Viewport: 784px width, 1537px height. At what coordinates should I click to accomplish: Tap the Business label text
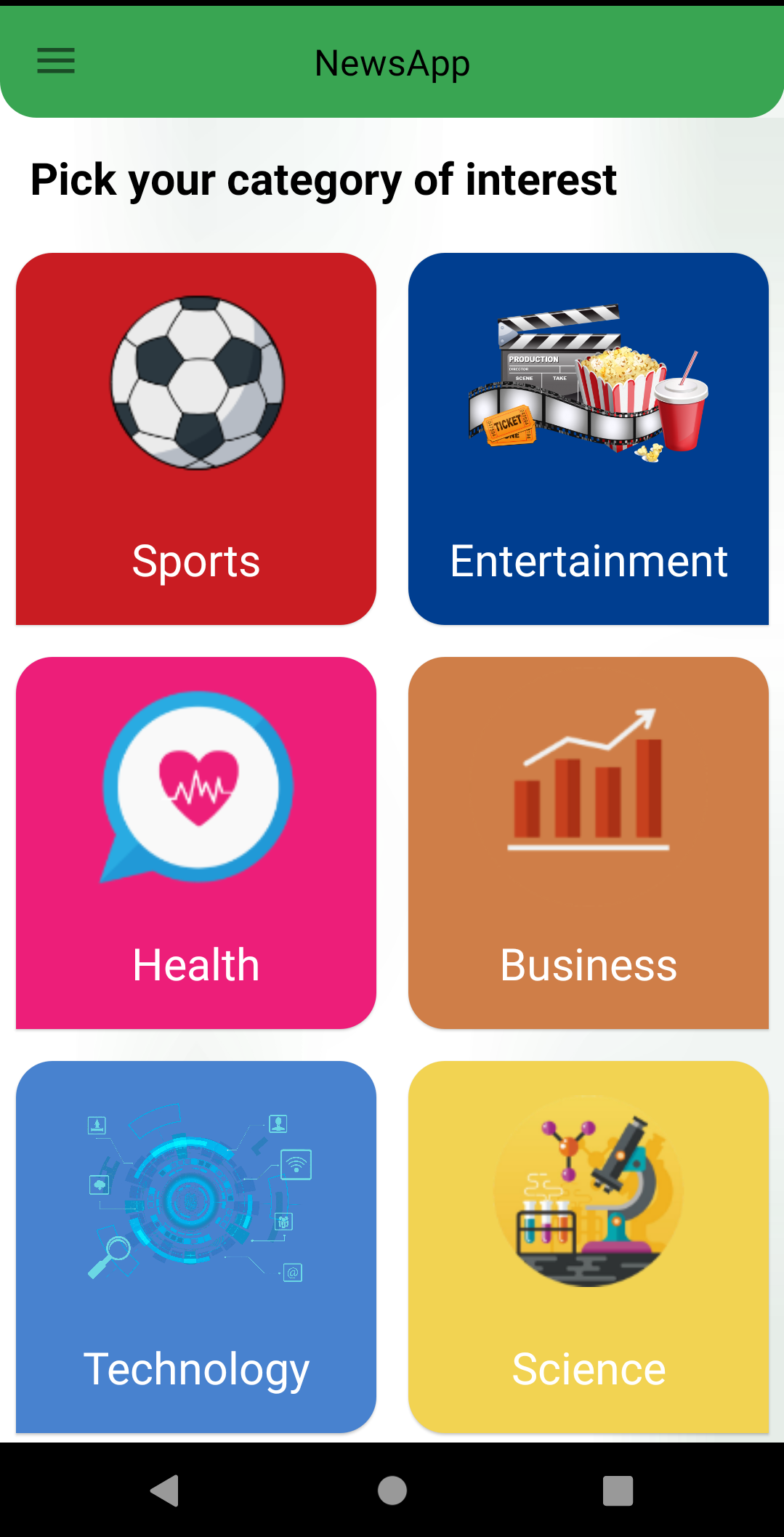pos(589,965)
